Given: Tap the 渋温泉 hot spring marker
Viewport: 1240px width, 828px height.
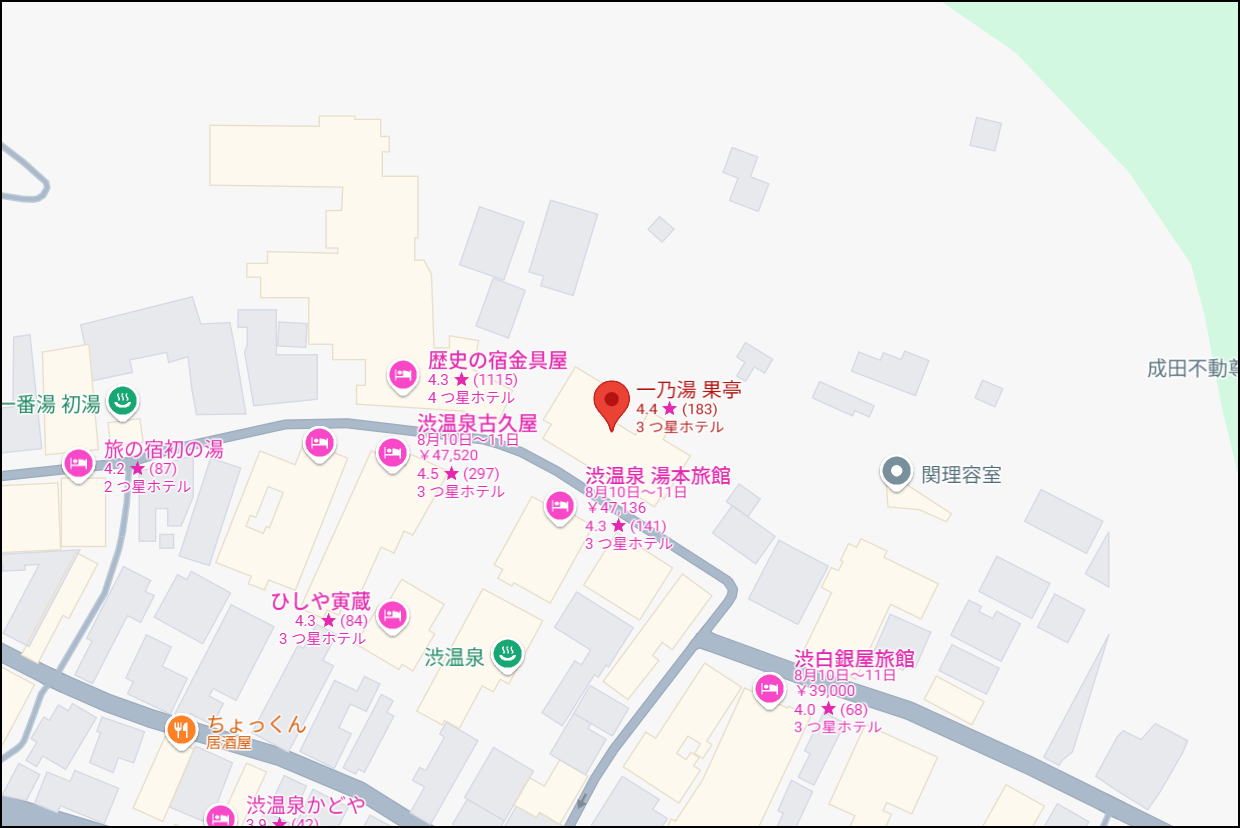Looking at the screenshot, I should (x=508, y=656).
